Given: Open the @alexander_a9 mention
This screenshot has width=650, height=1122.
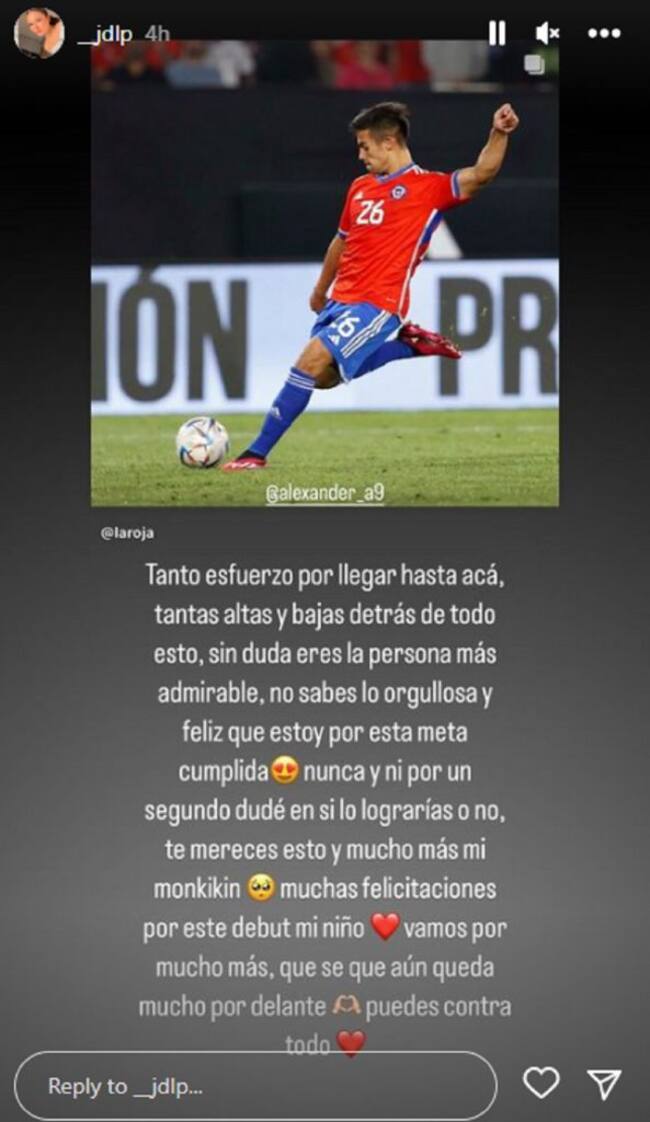Looking at the screenshot, I should (x=326, y=494).
